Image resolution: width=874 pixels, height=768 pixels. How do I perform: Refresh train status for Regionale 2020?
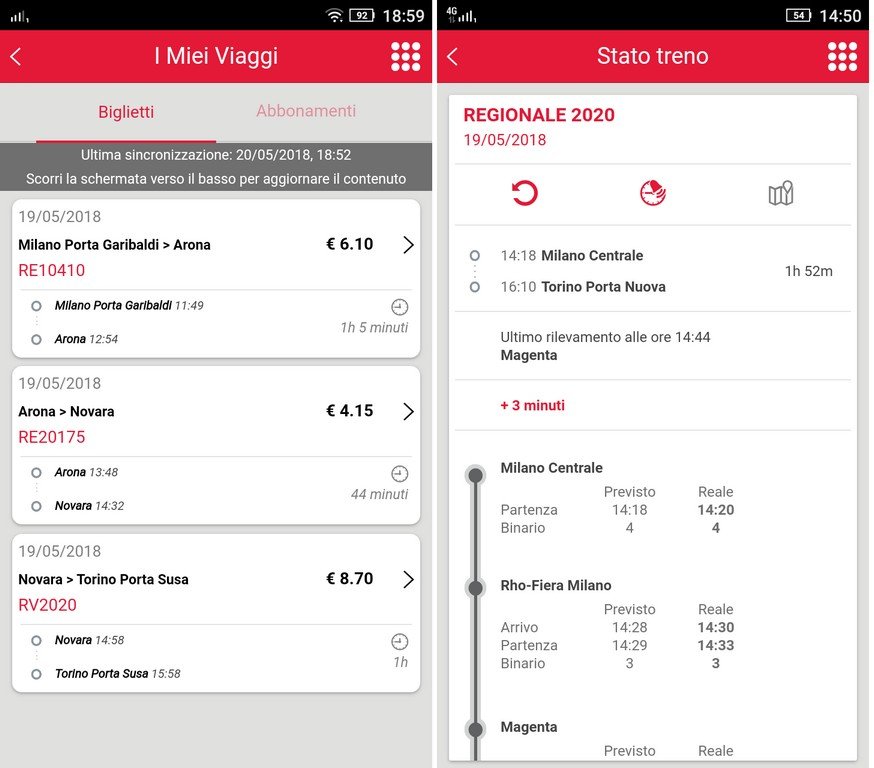pyautogui.click(x=525, y=194)
